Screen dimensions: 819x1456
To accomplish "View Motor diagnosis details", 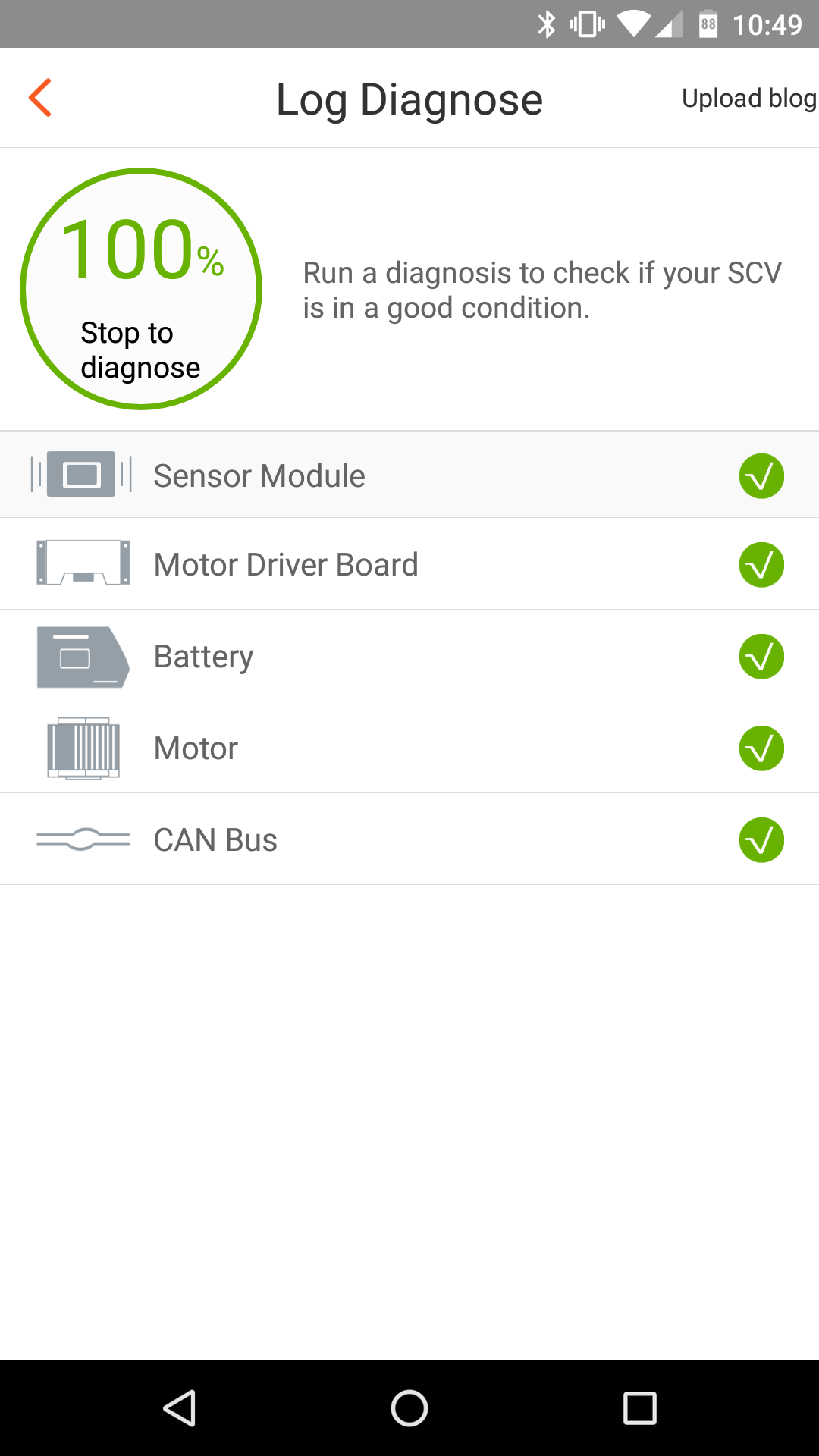I will click(x=409, y=748).
